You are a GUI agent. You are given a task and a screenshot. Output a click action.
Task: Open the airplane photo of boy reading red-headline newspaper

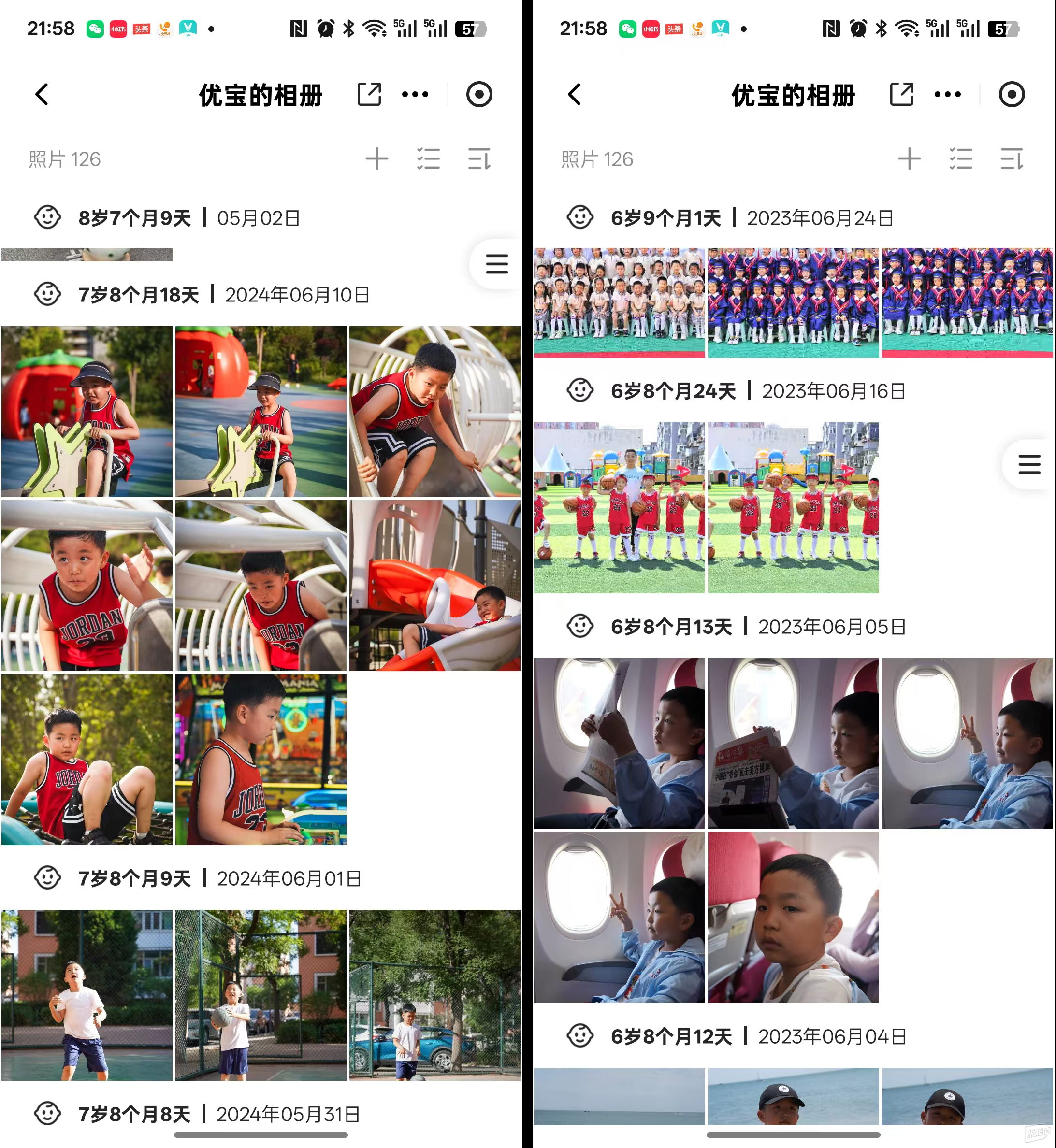click(x=793, y=743)
